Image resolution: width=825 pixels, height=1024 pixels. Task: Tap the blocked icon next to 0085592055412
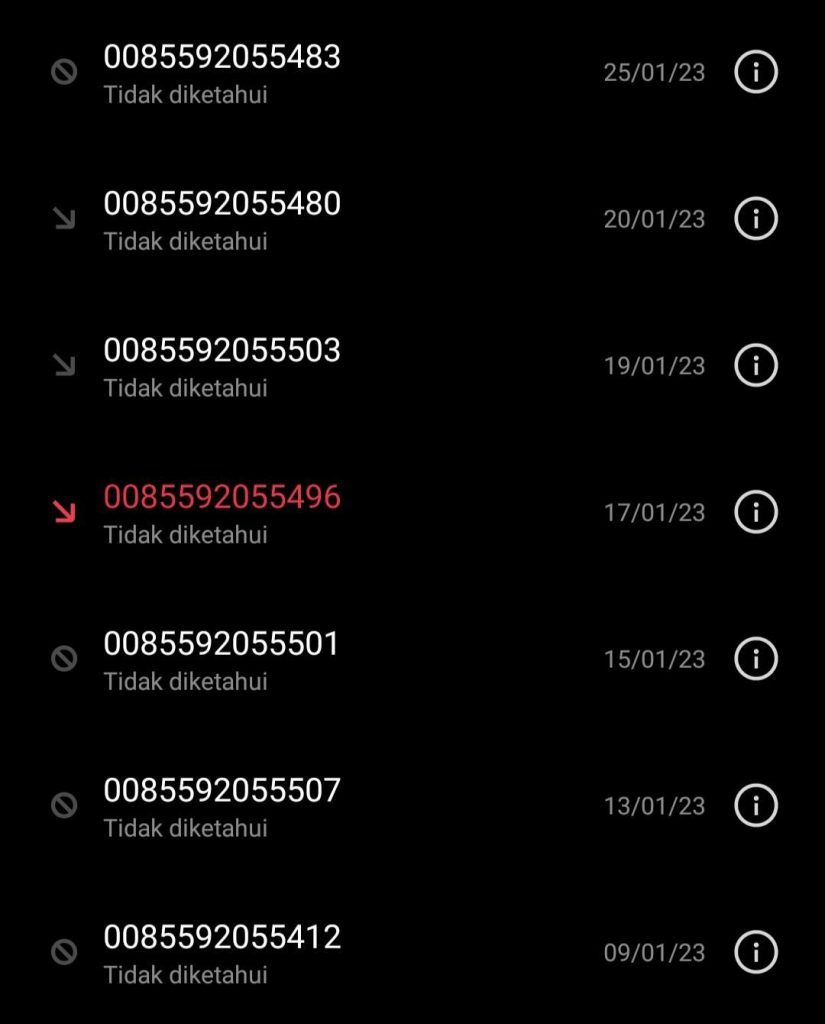point(64,952)
